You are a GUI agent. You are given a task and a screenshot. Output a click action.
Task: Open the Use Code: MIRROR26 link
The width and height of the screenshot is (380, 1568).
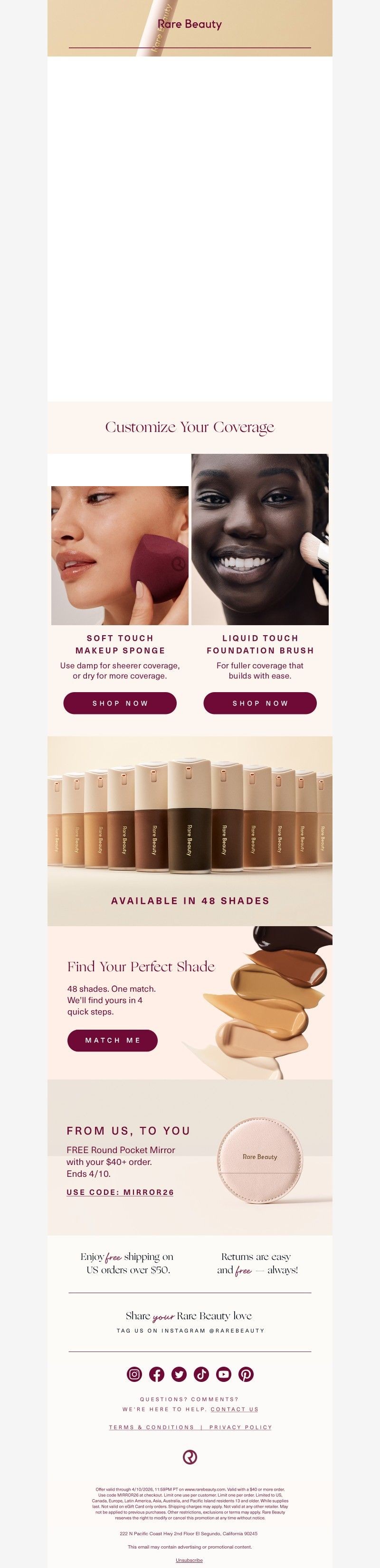(x=120, y=1192)
